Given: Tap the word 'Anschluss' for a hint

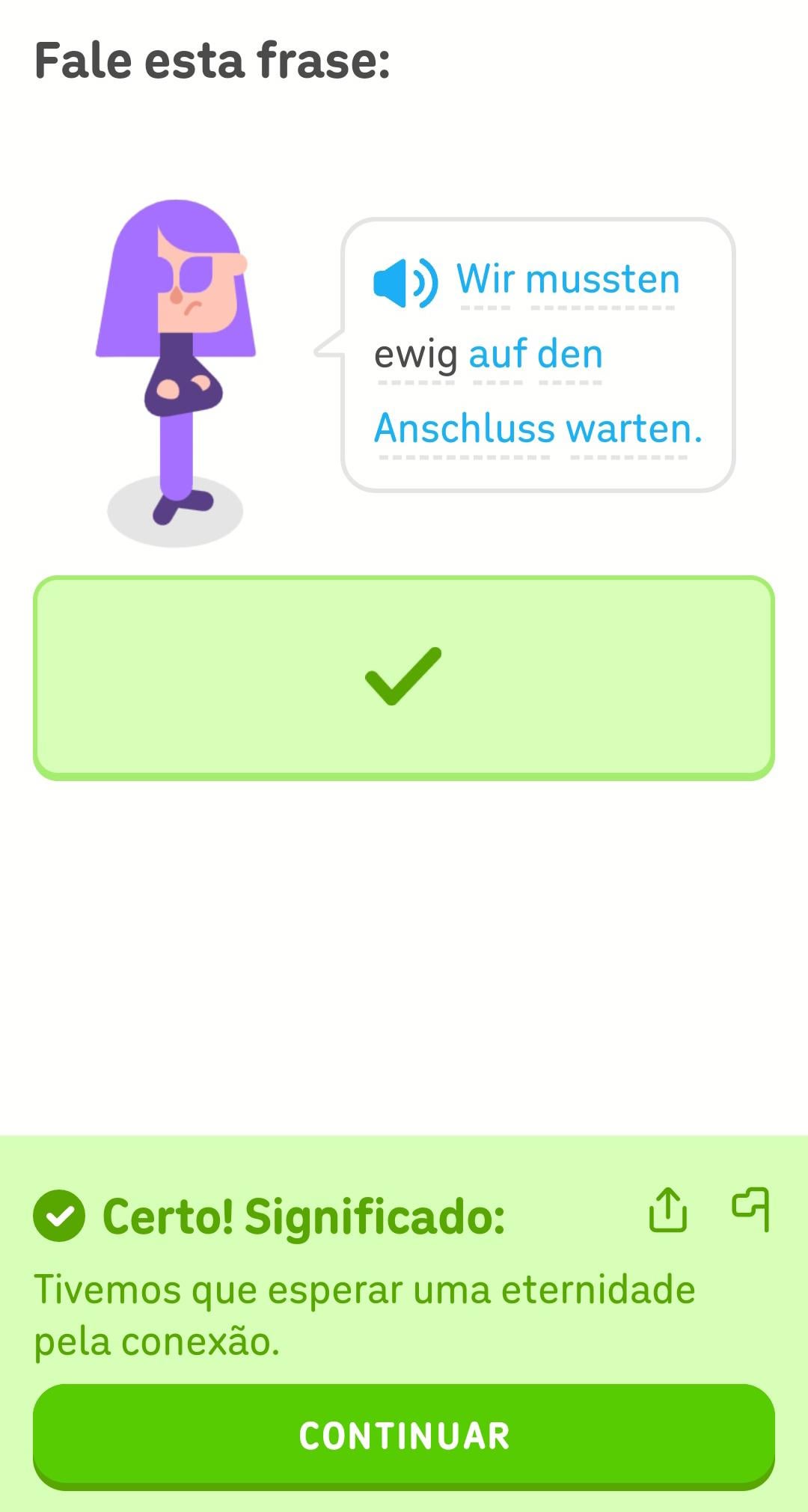Looking at the screenshot, I should coord(464,429).
